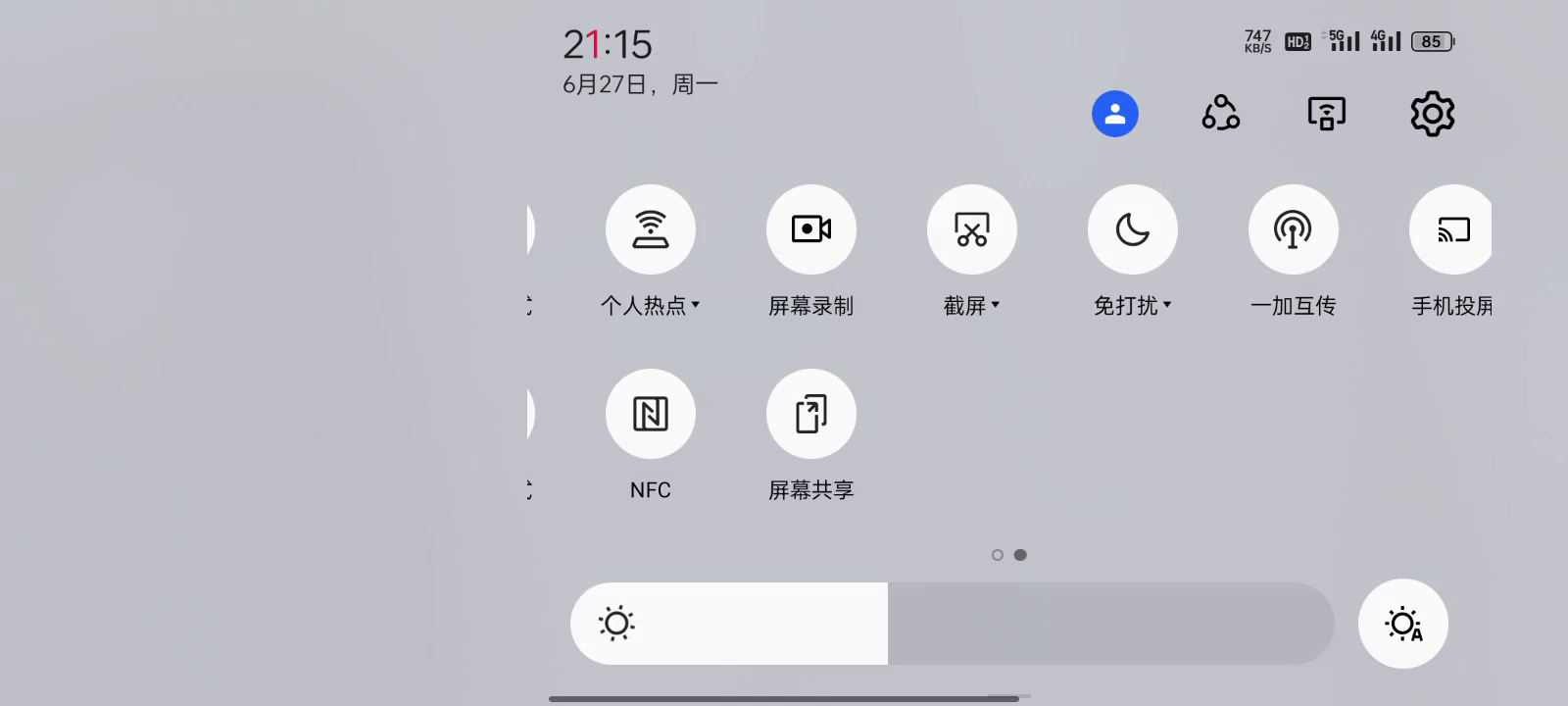Expand 截屏 label dropdown arrow
The image size is (1568, 706).
coord(996,305)
